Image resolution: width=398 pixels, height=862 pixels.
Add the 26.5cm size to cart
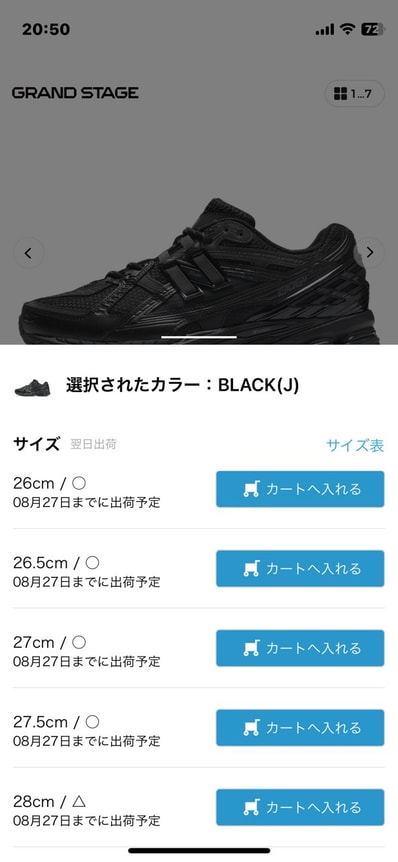(x=300, y=568)
